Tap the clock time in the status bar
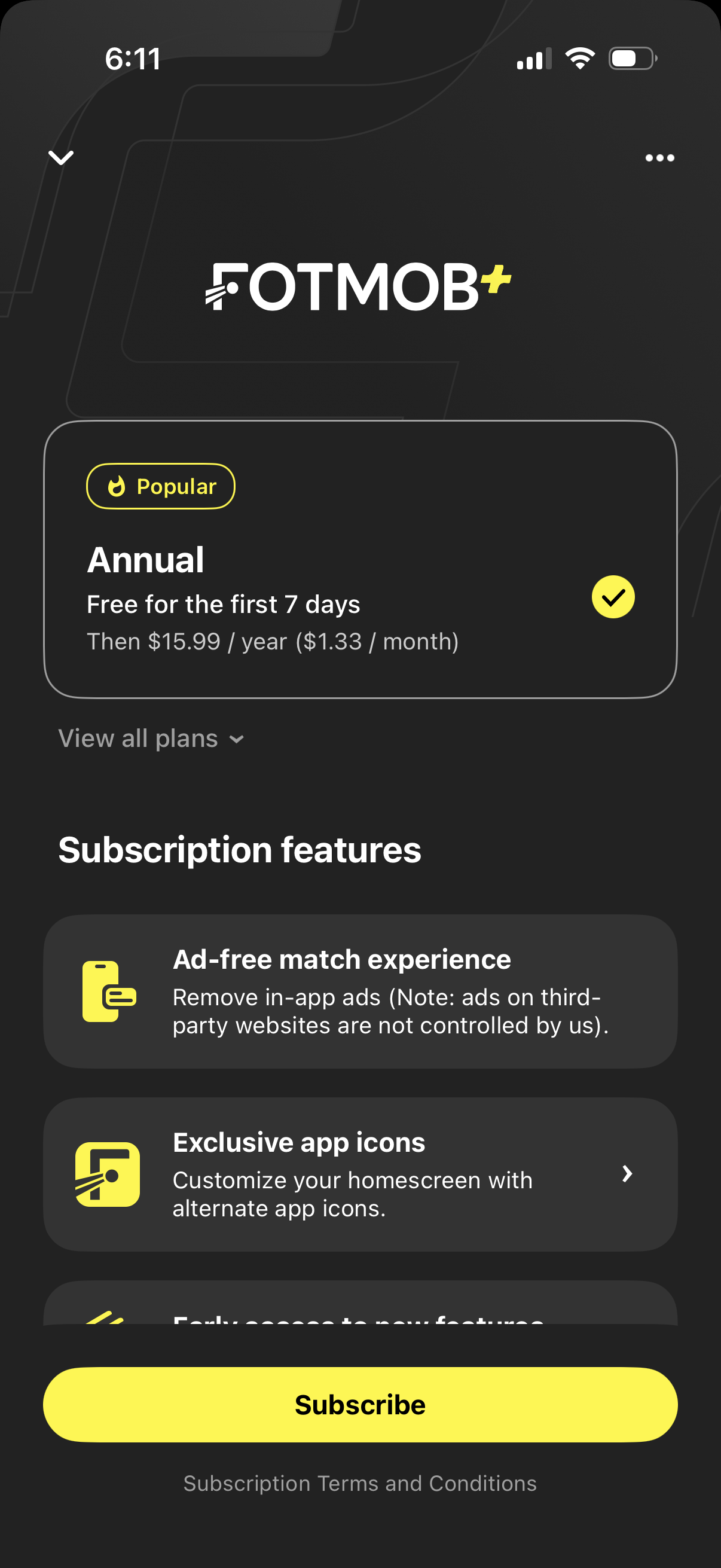 click(133, 58)
